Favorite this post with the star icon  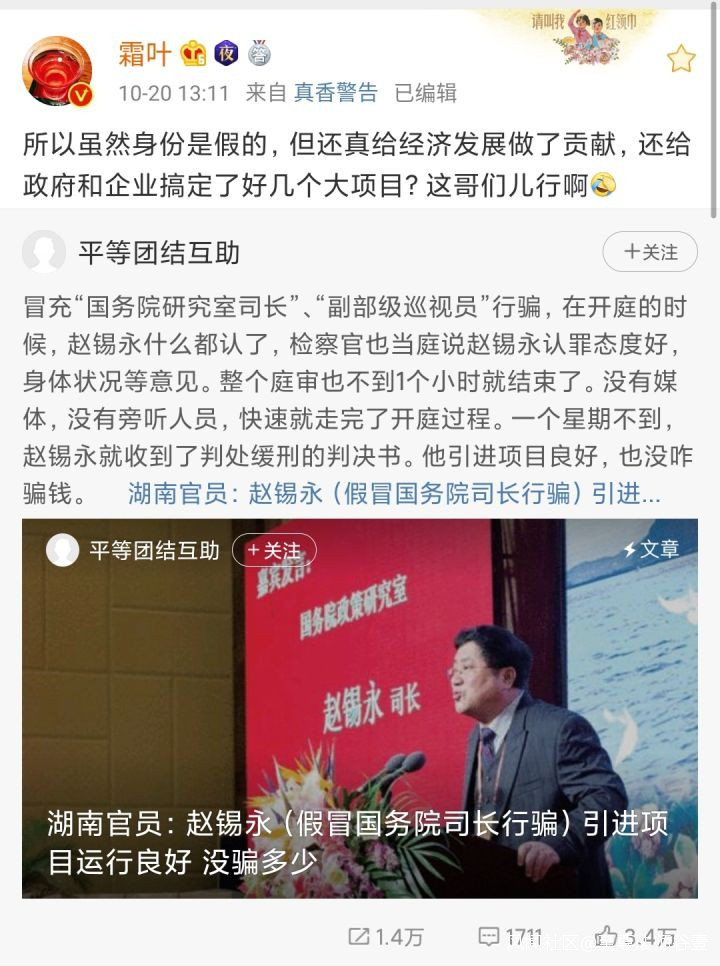coord(681,59)
